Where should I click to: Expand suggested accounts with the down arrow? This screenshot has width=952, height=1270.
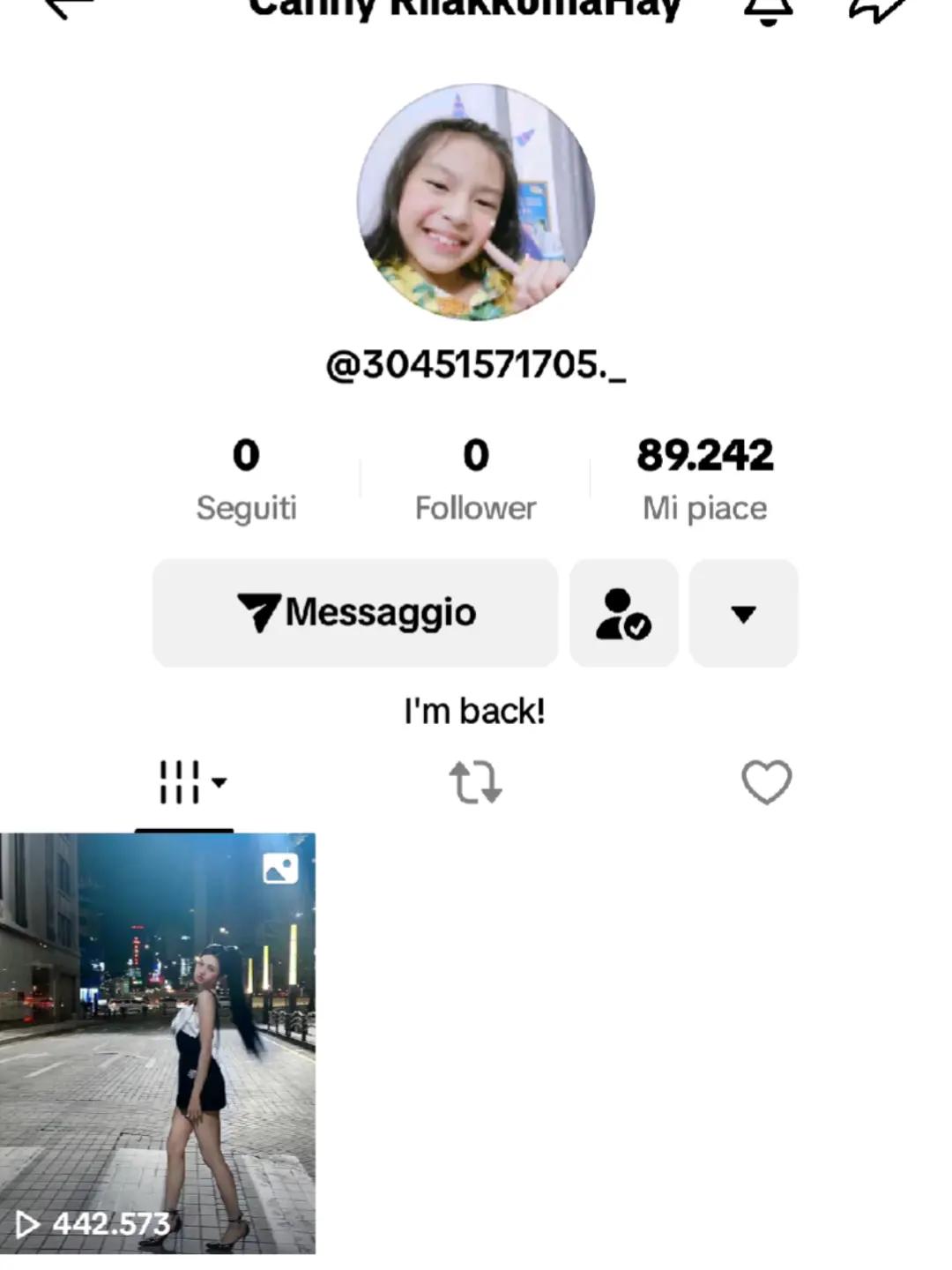click(x=743, y=613)
